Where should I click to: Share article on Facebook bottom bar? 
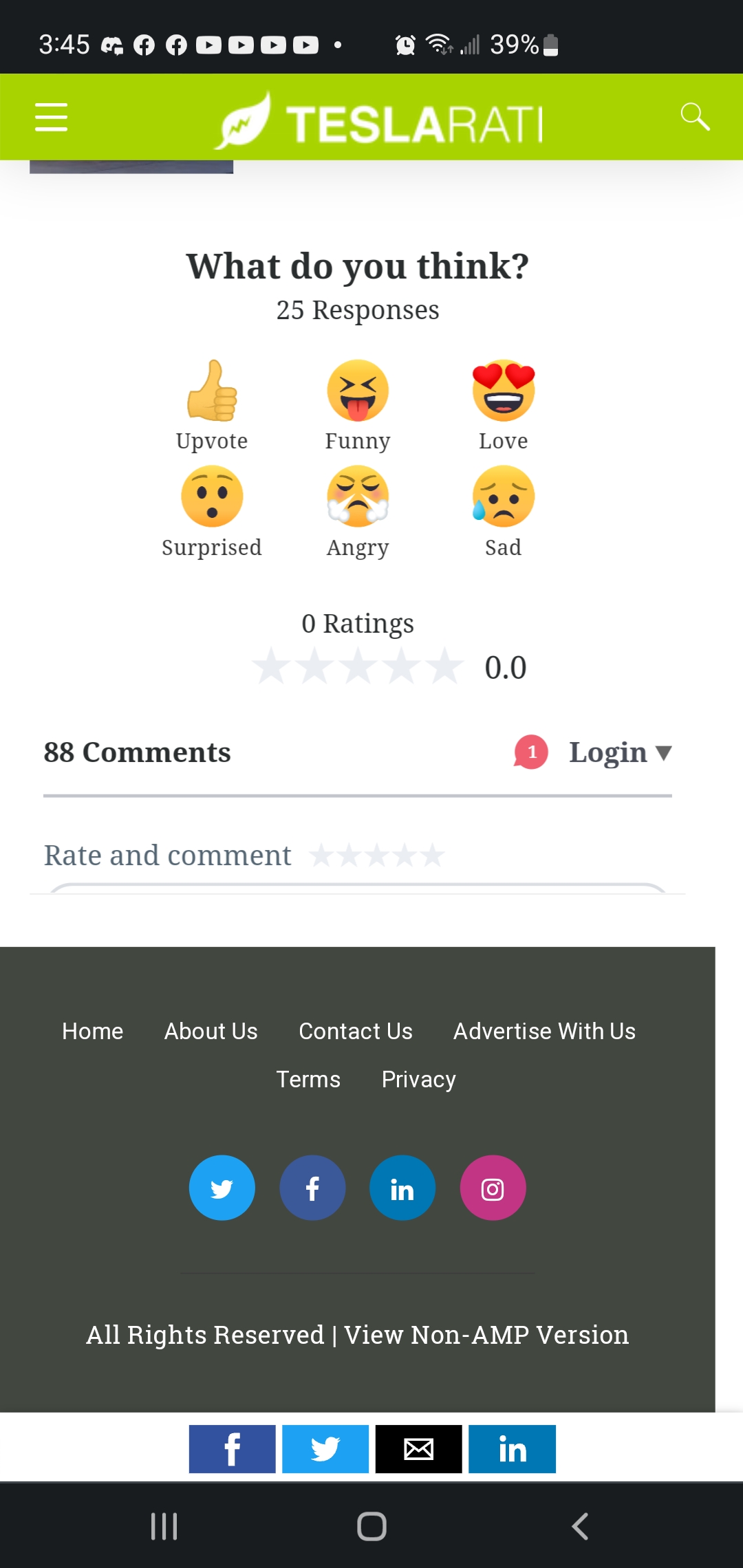pyautogui.click(x=233, y=1449)
